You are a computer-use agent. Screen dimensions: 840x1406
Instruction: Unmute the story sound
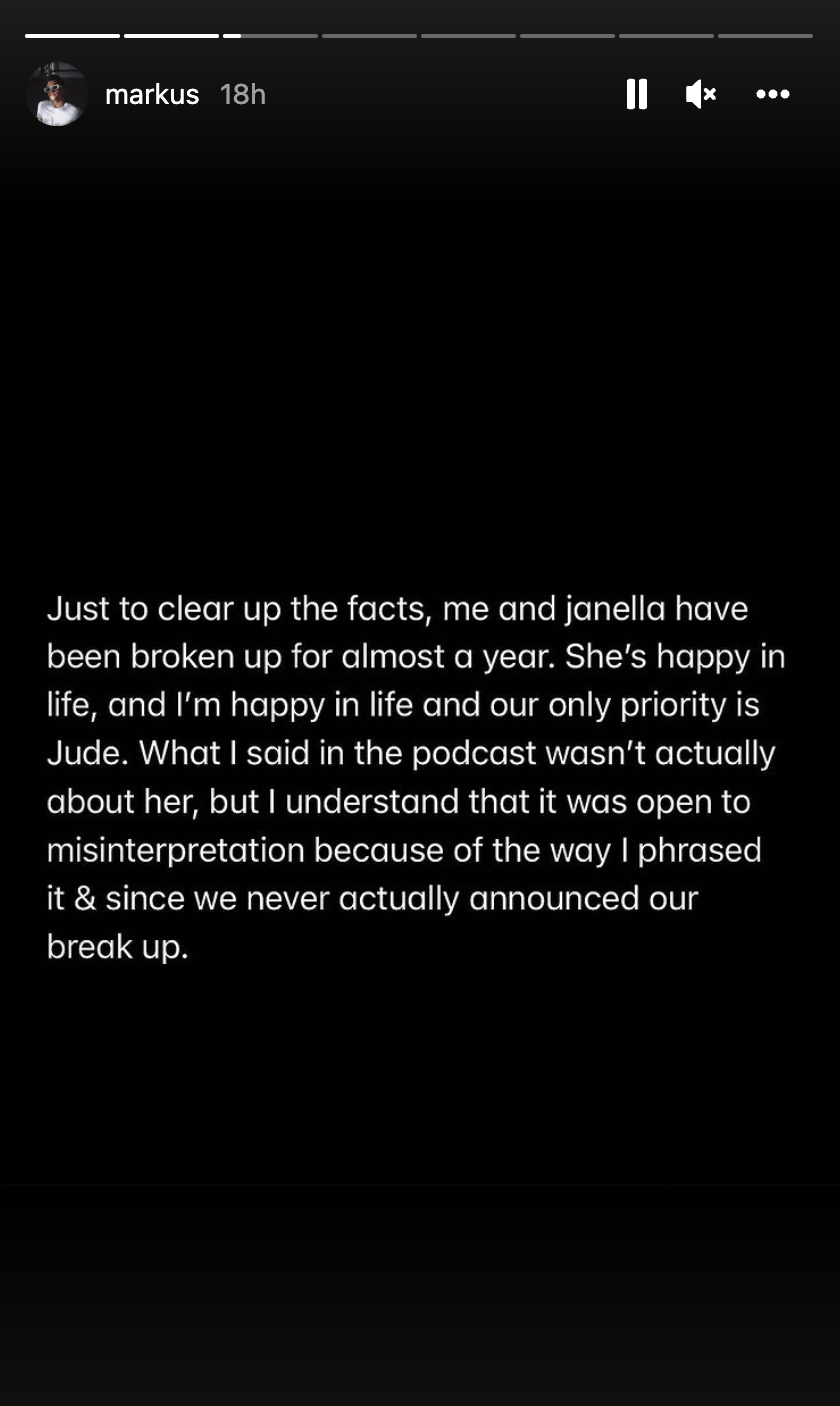pyautogui.click(x=701, y=94)
